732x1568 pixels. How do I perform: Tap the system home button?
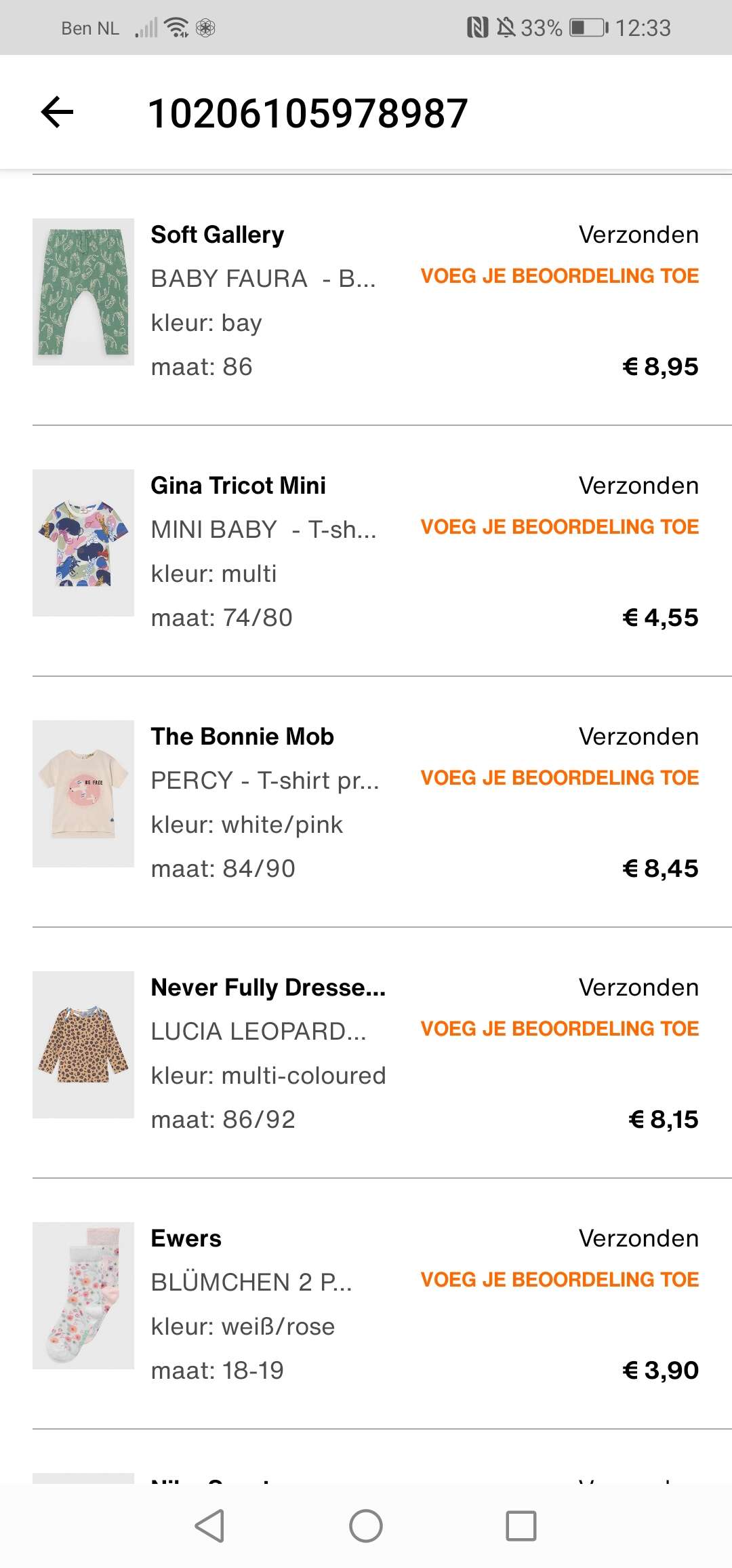pyautogui.click(x=366, y=1526)
